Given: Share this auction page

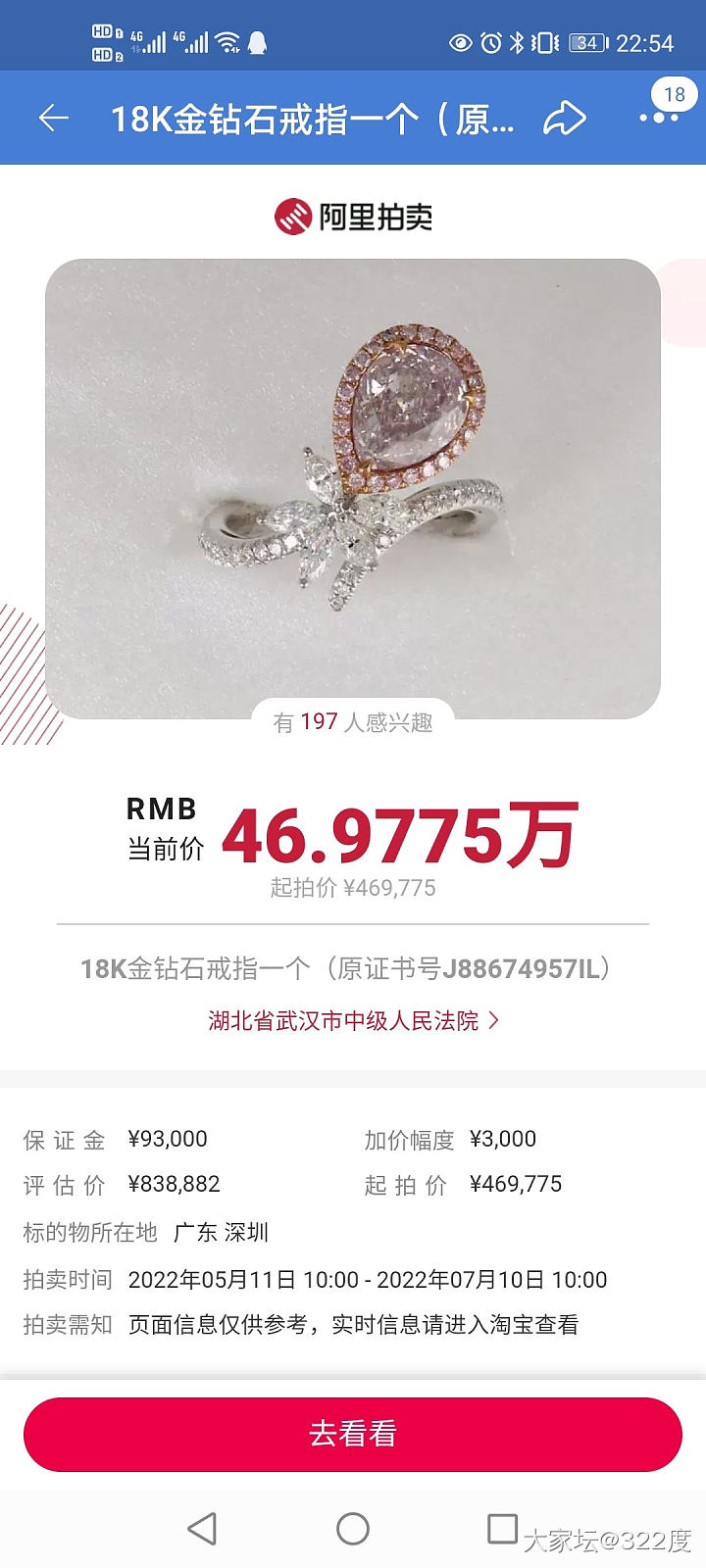Looking at the screenshot, I should [564, 119].
